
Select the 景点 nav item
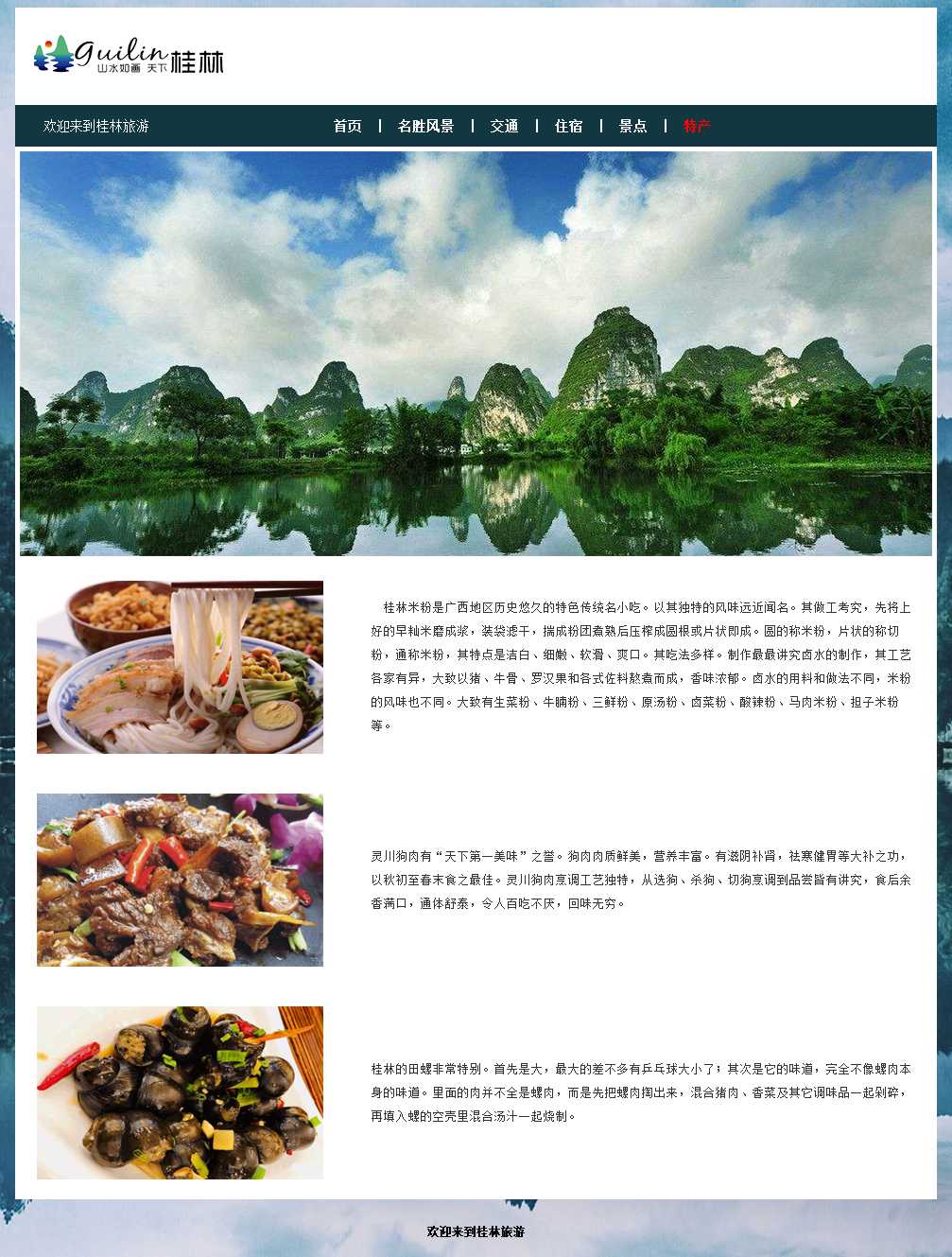tap(632, 126)
